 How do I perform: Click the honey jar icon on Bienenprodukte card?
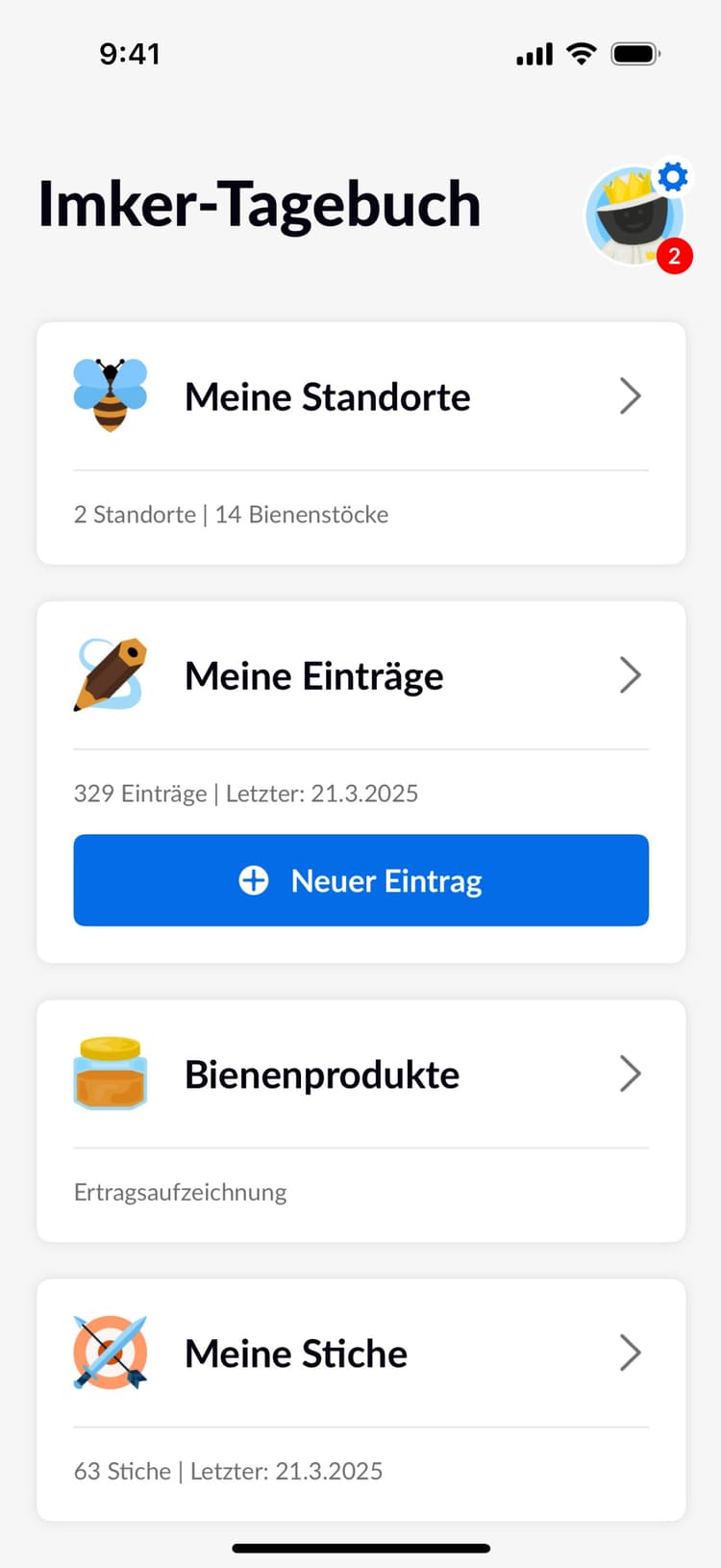coord(110,1075)
